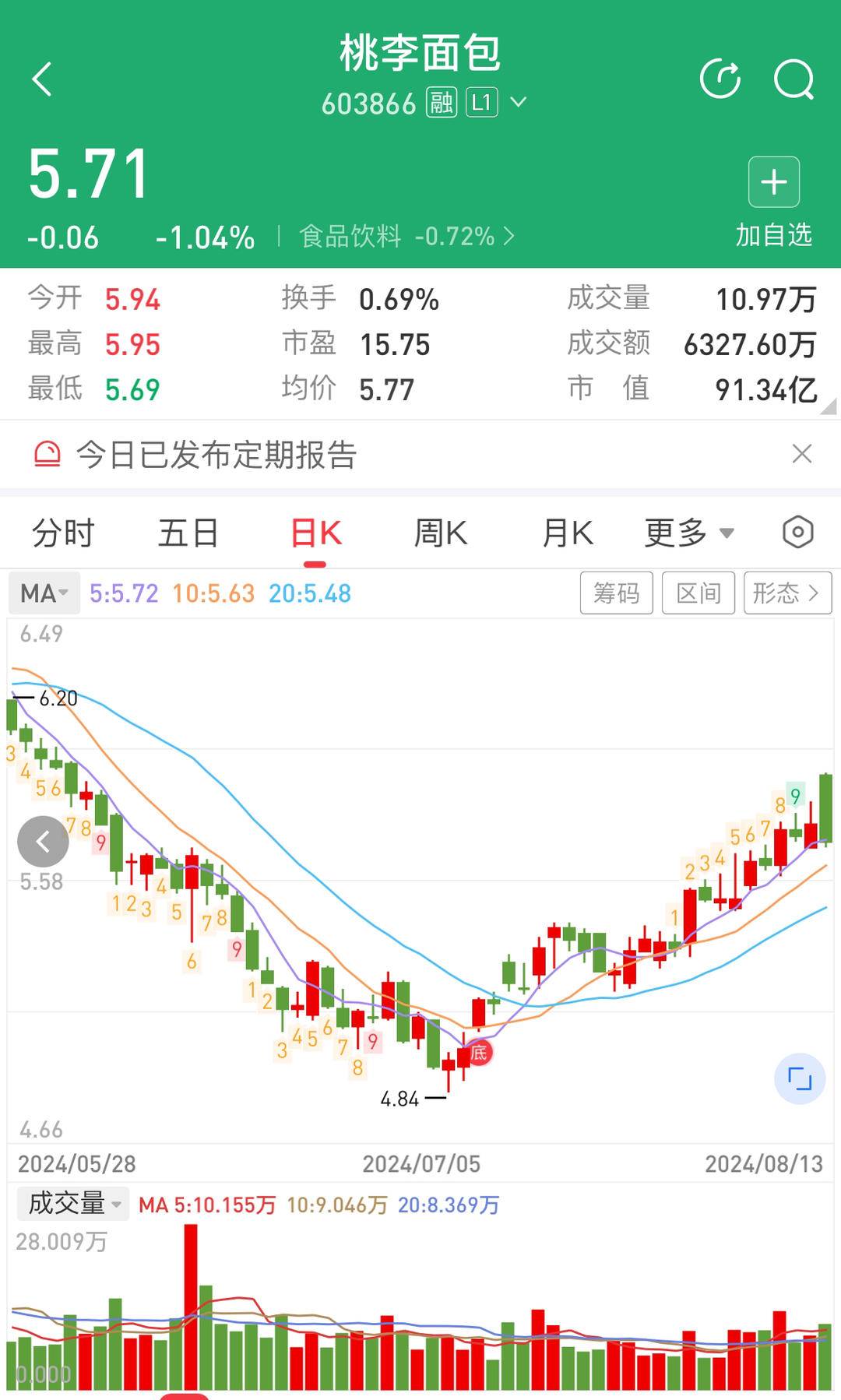Open the stock search

click(x=793, y=78)
